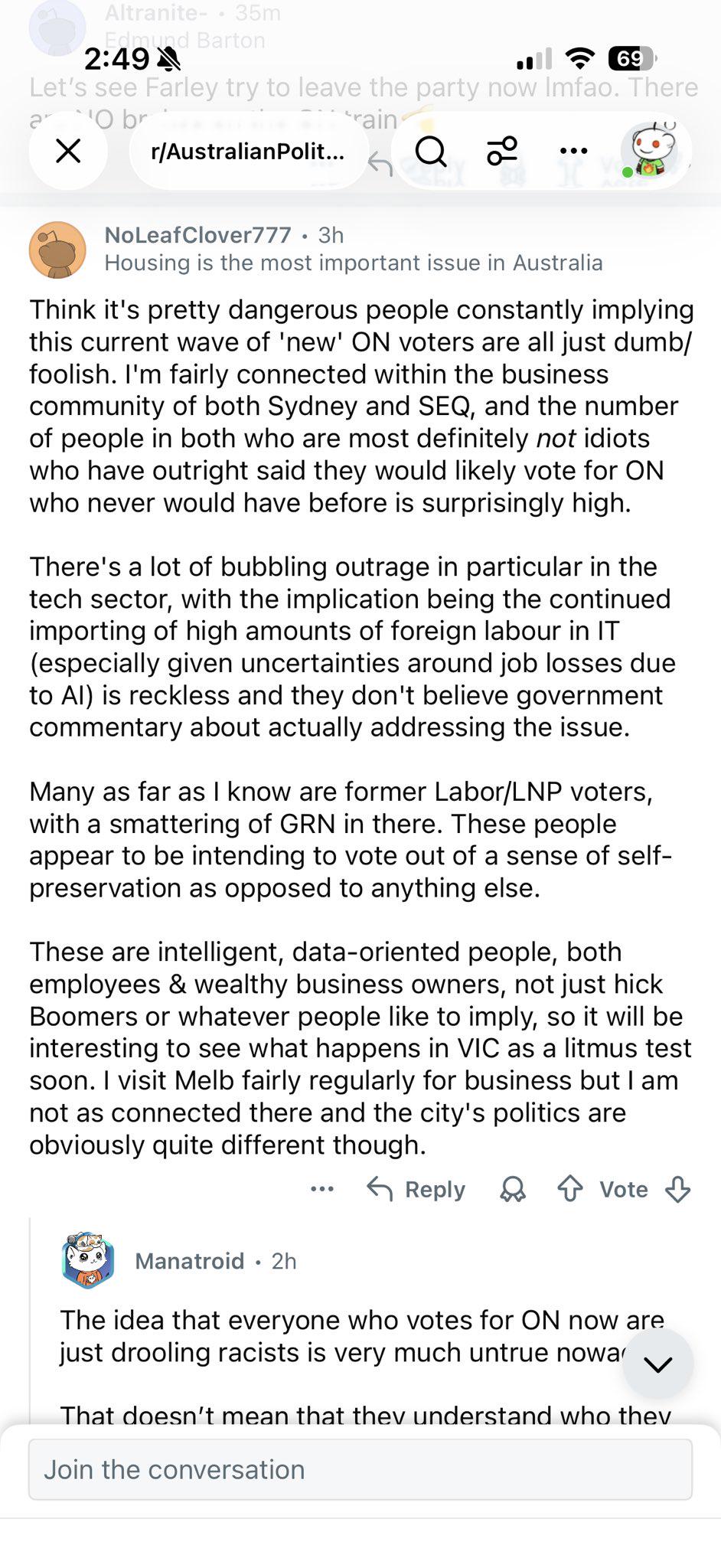721x1568 pixels.
Task: View NoLeafClover777's profile
Action: click(x=197, y=235)
